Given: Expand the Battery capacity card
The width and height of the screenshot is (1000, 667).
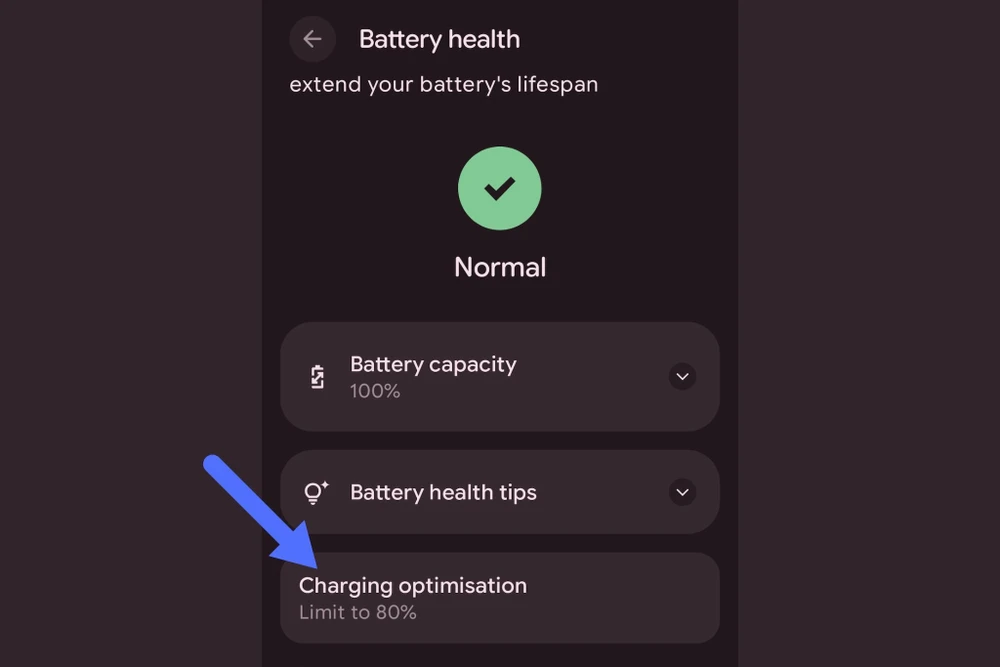Looking at the screenshot, I should (682, 377).
